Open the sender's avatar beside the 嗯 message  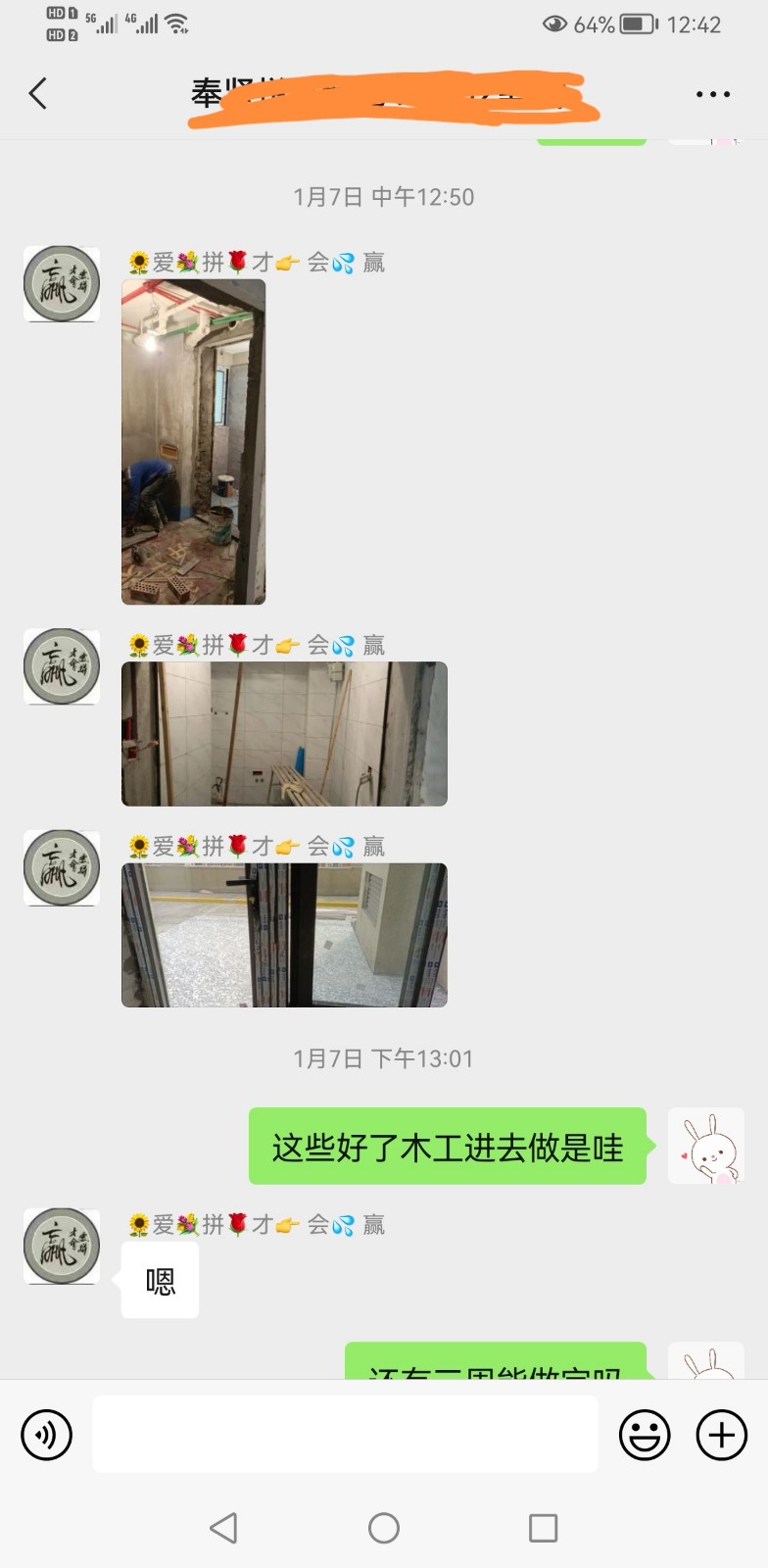pyautogui.click(x=62, y=1246)
